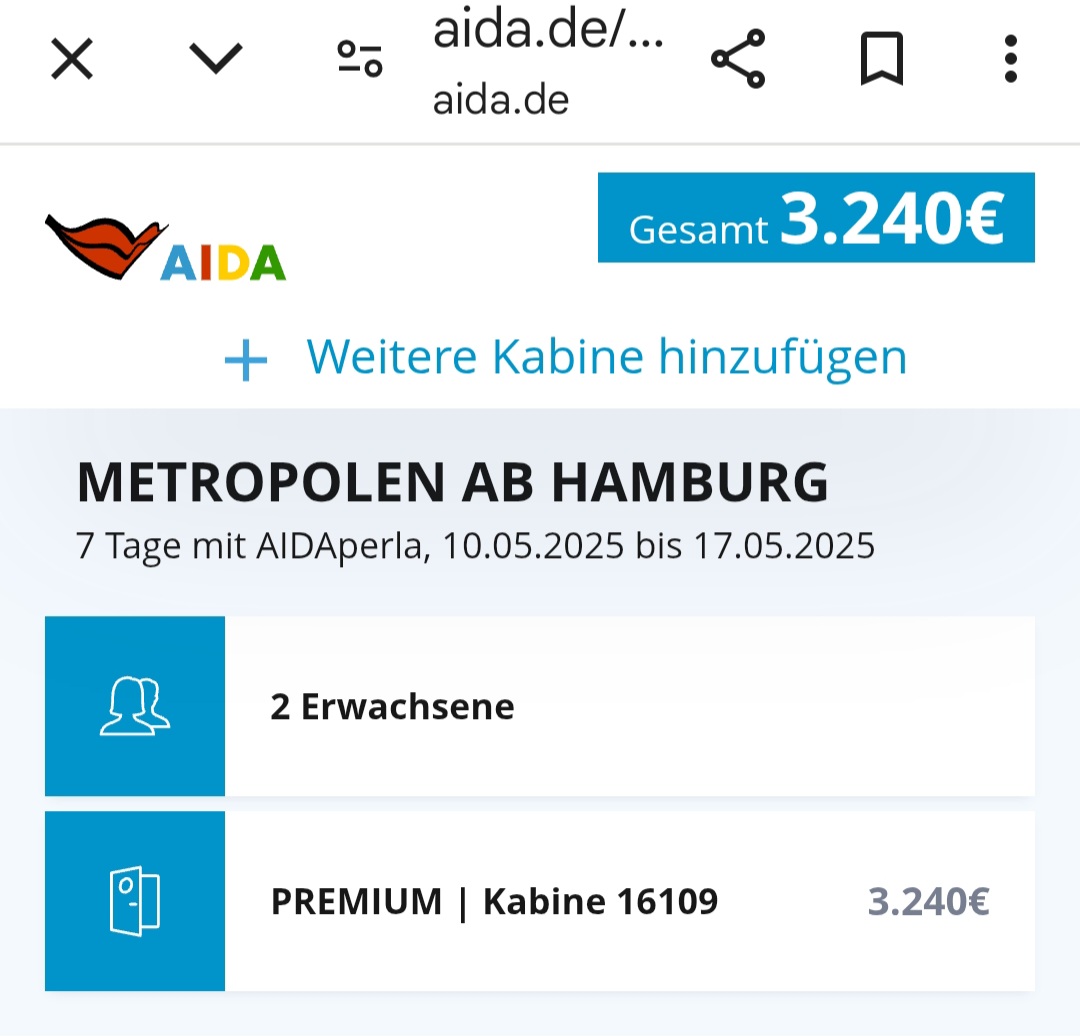Close the browser custom tab
This screenshot has height=1036, width=1080.
point(72,62)
